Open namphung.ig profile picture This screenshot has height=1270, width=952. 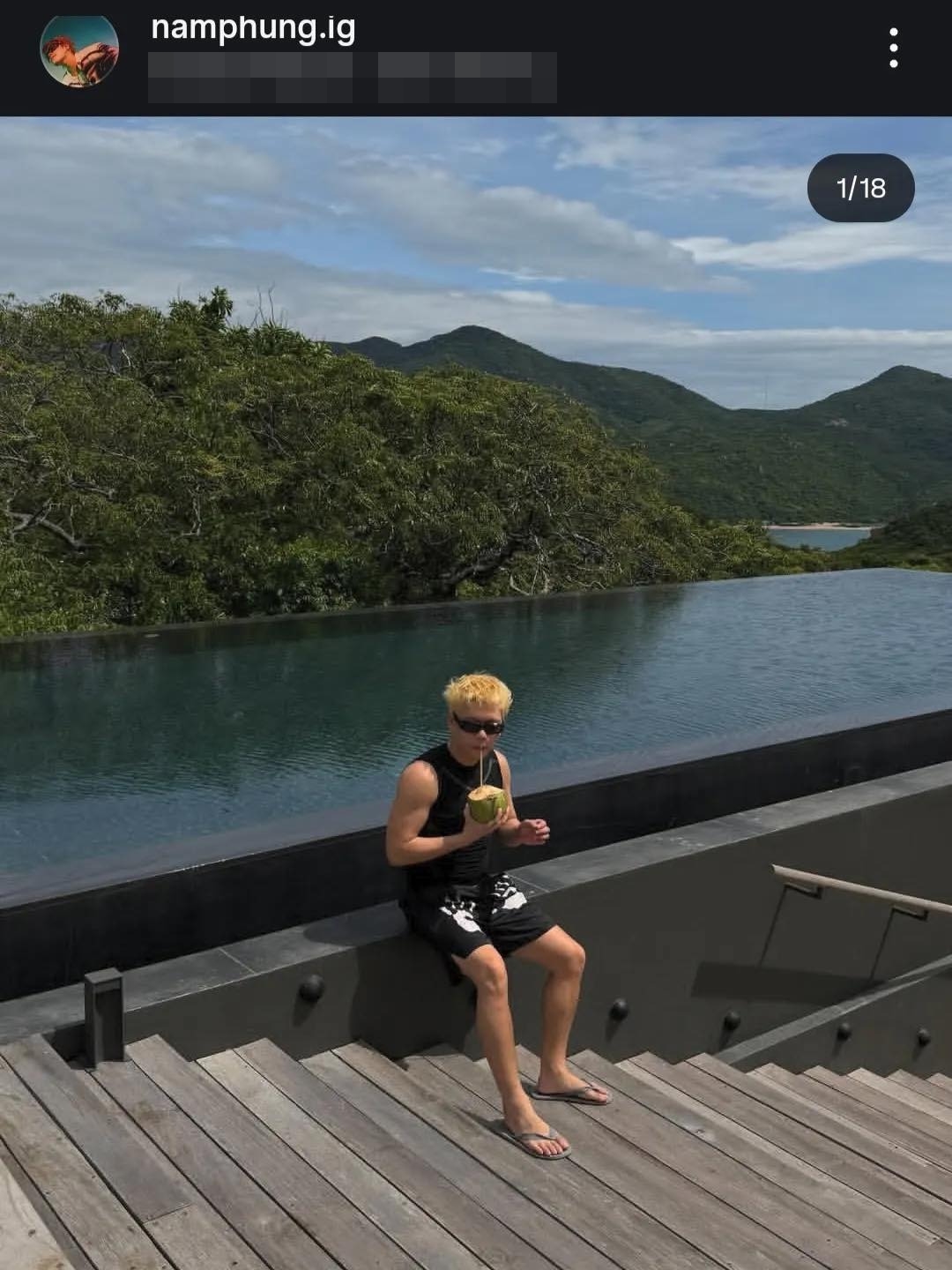[x=79, y=49]
